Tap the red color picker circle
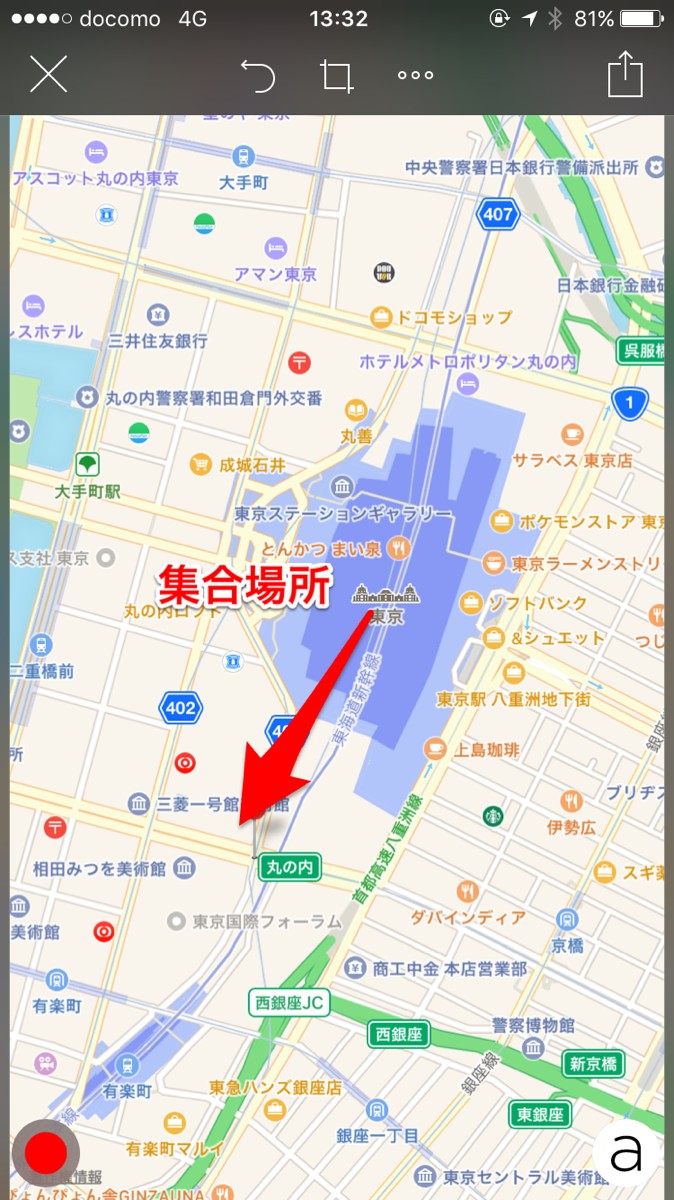Image resolution: width=674 pixels, height=1200 pixels. pyautogui.click(x=46, y=1153)
